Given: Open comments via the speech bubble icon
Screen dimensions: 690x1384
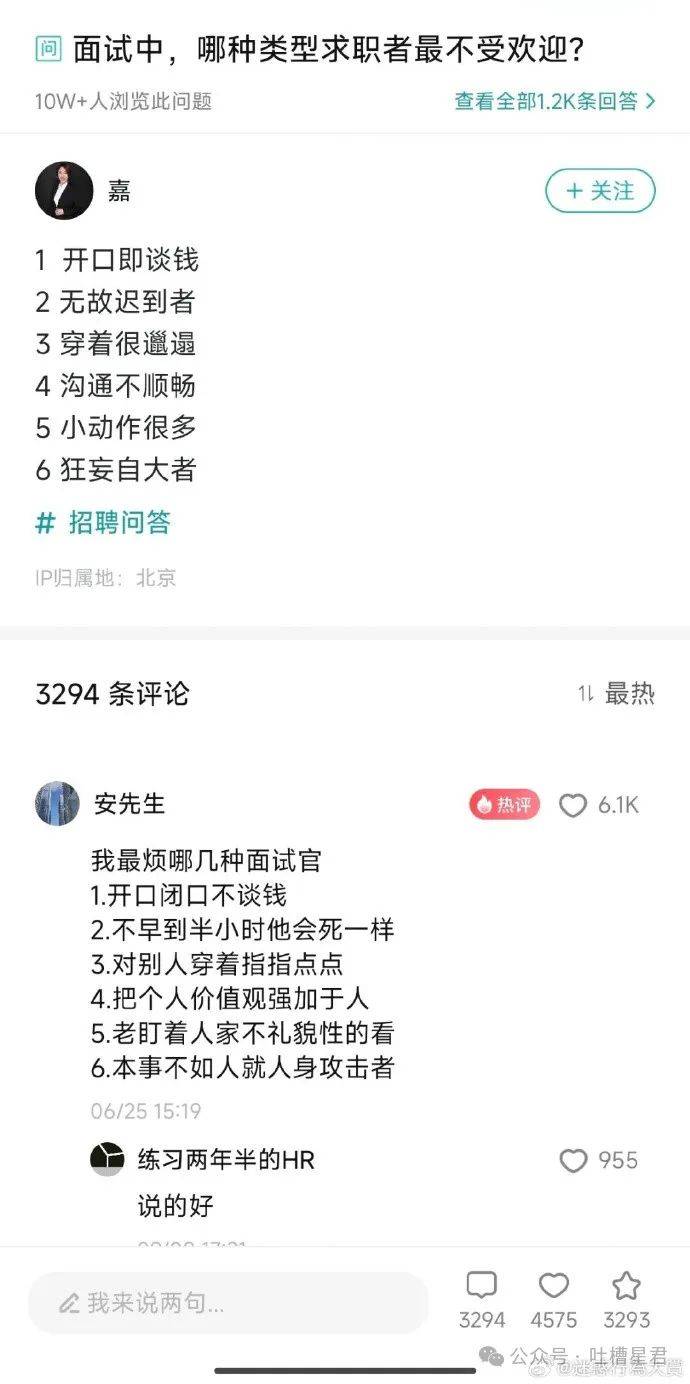Looking at the screenshot, I should point(482,1286).
